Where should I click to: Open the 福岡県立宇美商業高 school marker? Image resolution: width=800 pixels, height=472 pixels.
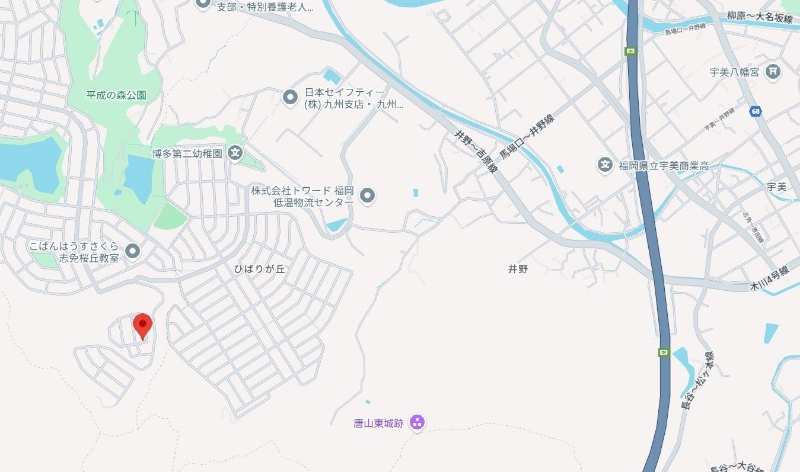click(605, 164)
